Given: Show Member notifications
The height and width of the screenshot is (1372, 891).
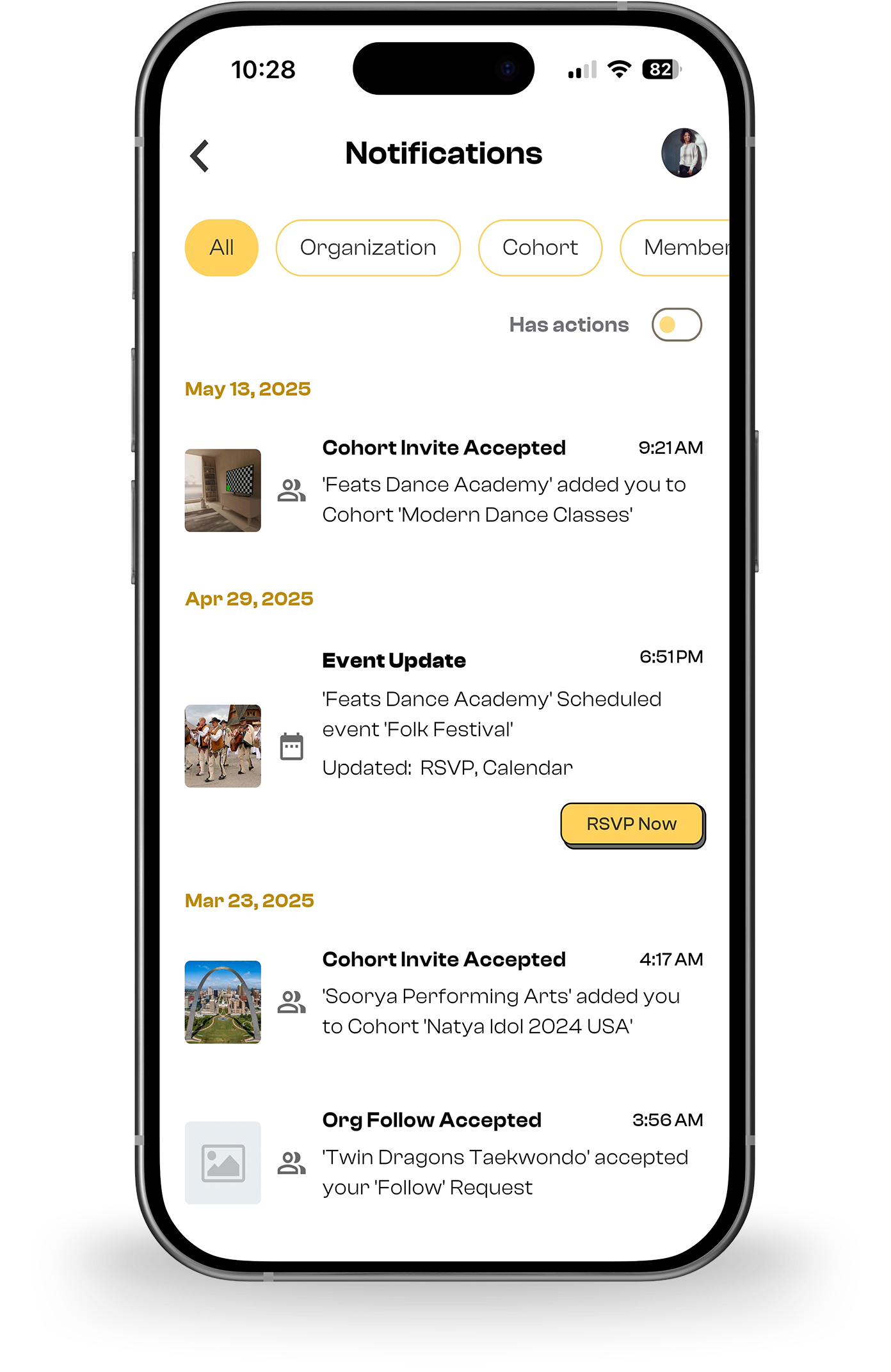Looking at the screenshot, I should click(678, 248).
